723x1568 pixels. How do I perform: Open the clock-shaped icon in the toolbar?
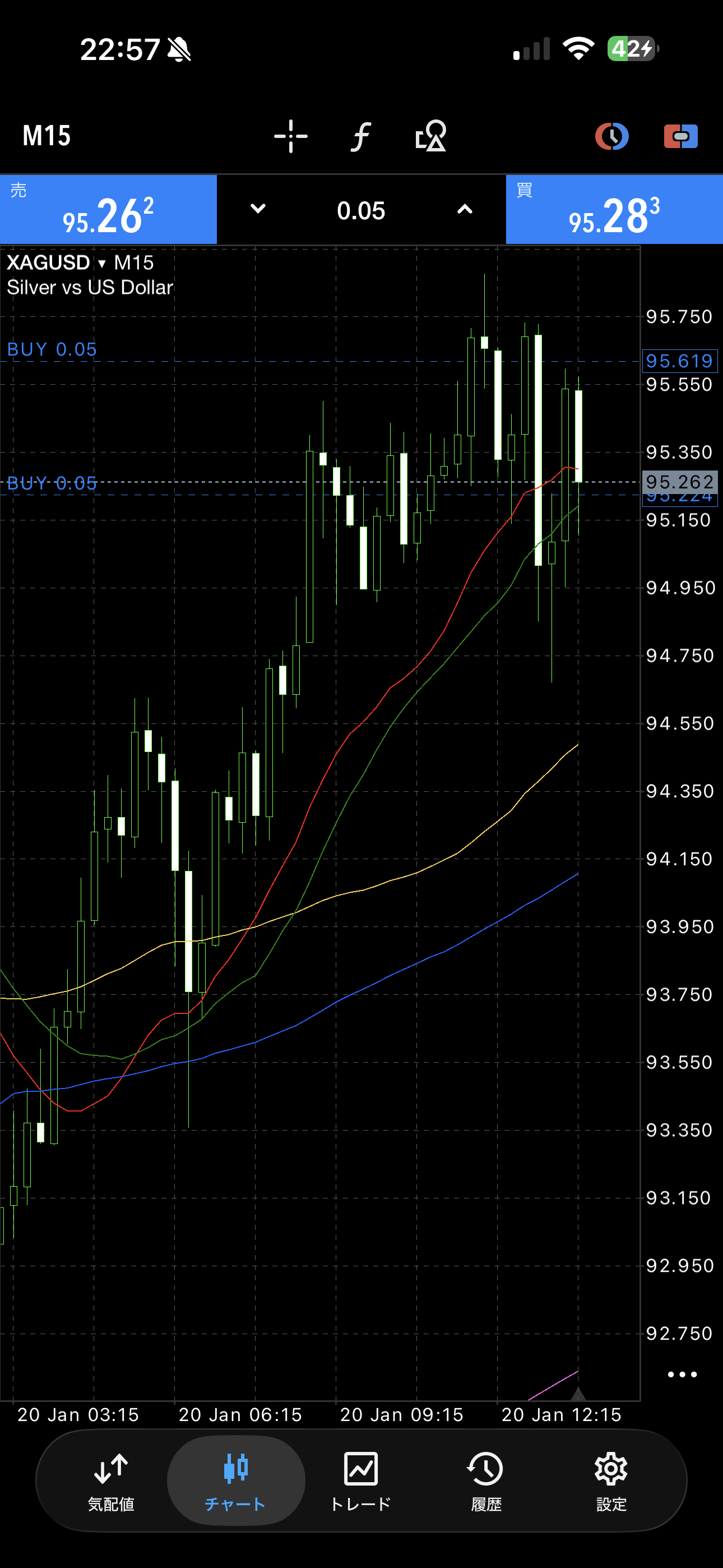(x=611, y=136)
